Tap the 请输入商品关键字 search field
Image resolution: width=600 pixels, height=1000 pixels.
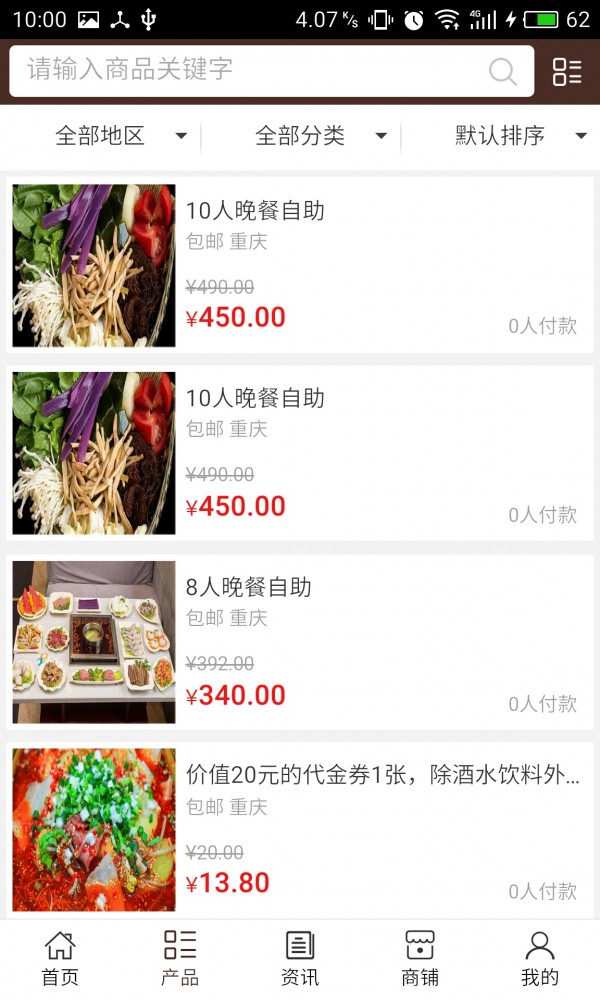click(250, 70)
